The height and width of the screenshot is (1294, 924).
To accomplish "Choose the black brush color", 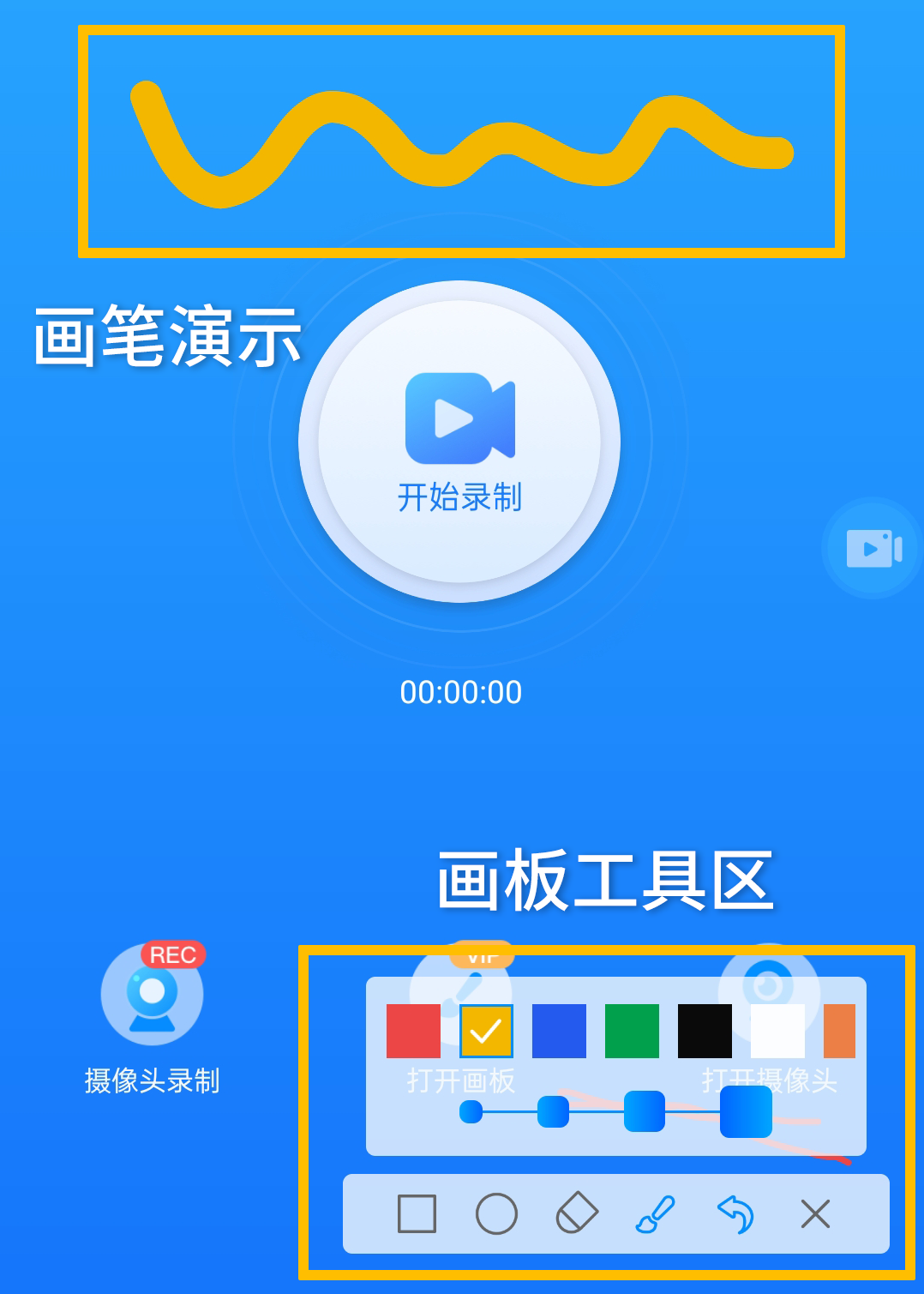I will tap(705, 1031).
